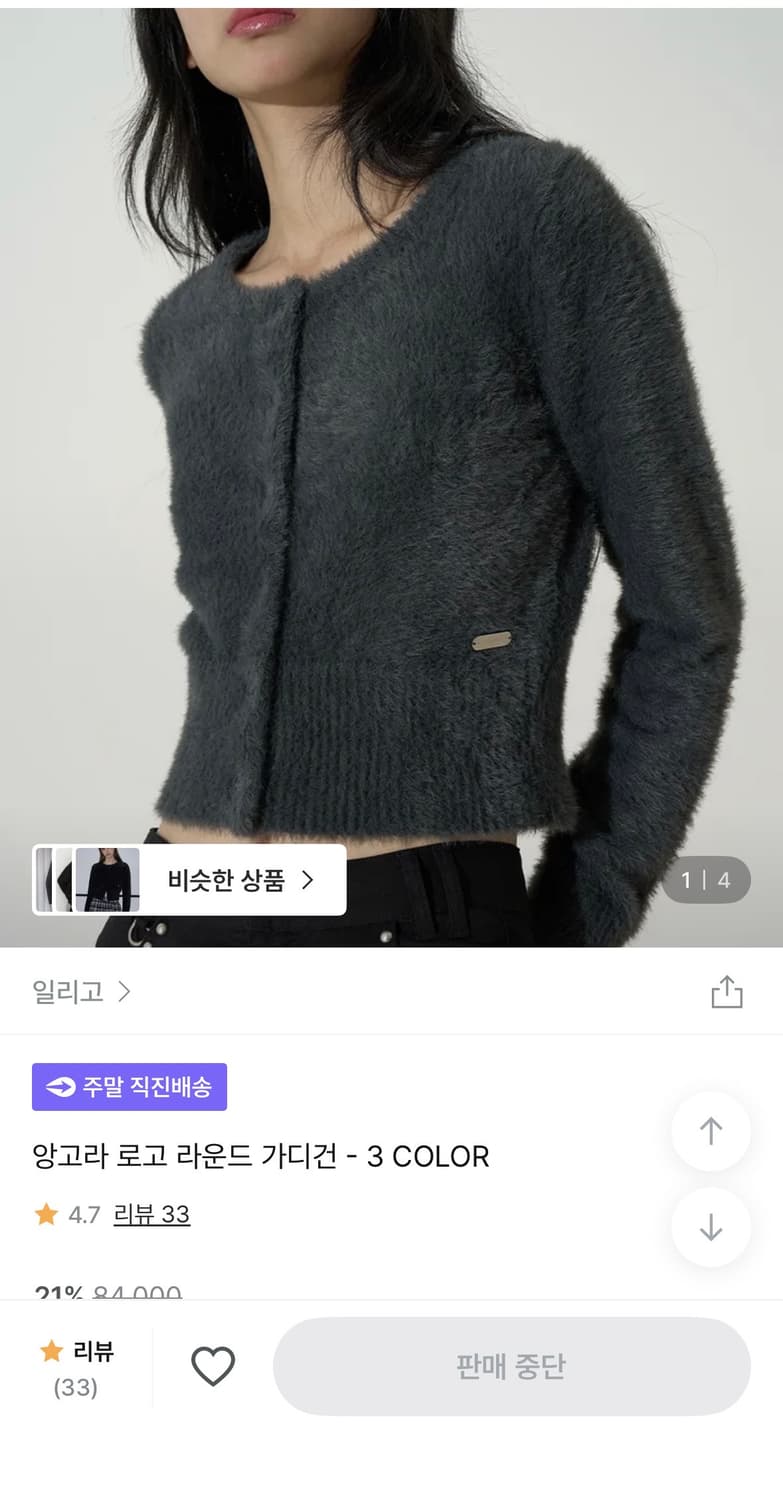Expand the brand page via the arrow icon
Screen dimensions: 783x1500
(x=125, y=991)
